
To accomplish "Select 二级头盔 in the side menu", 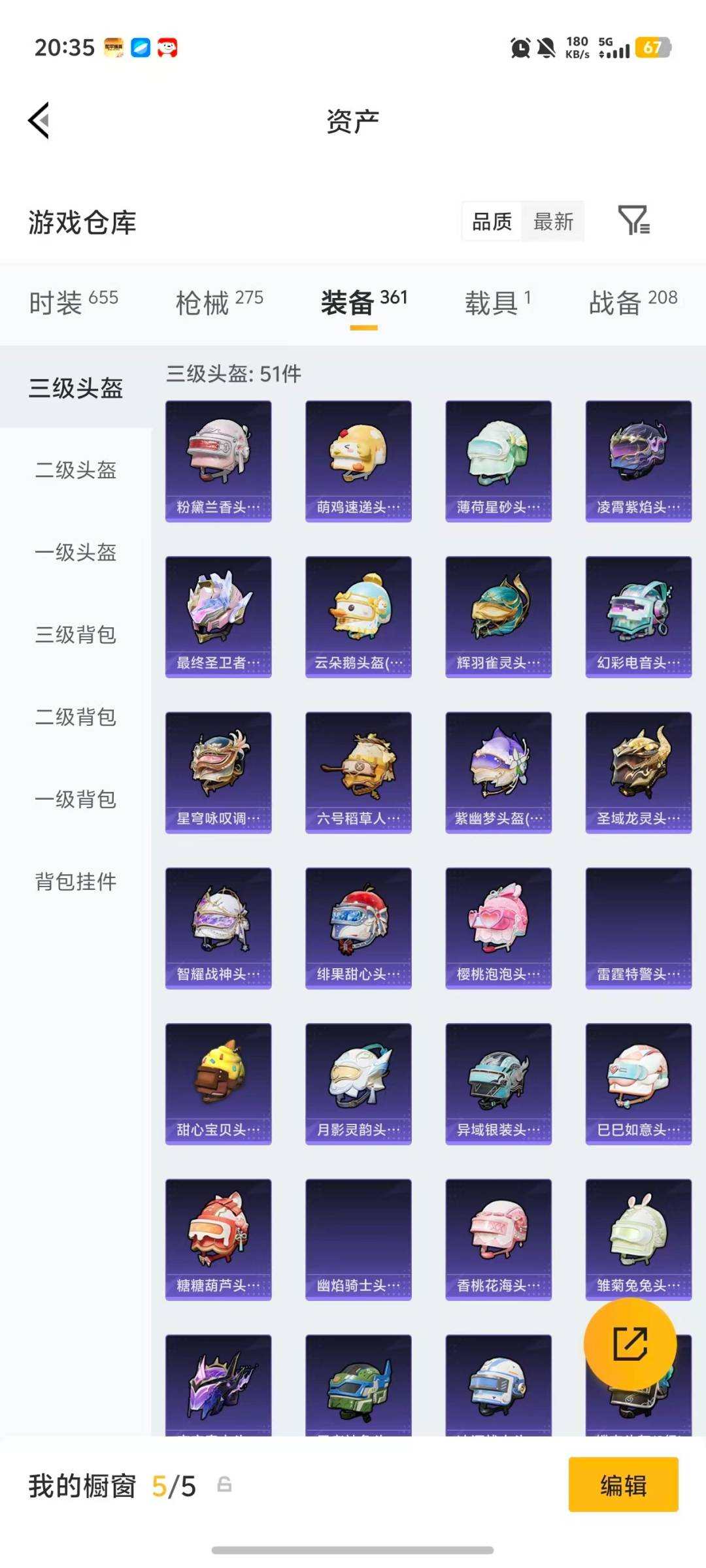I will pos(76,470).
